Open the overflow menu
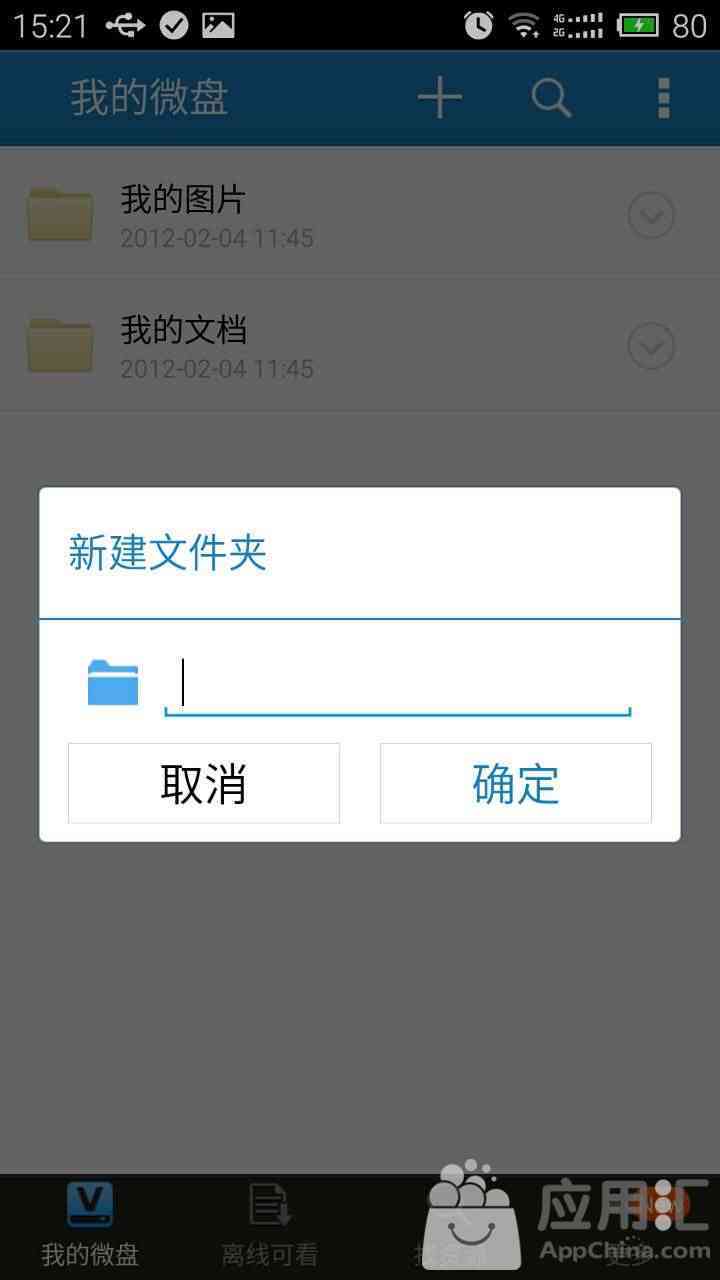Screen dimensions: 720x1280 coord(664,98)
